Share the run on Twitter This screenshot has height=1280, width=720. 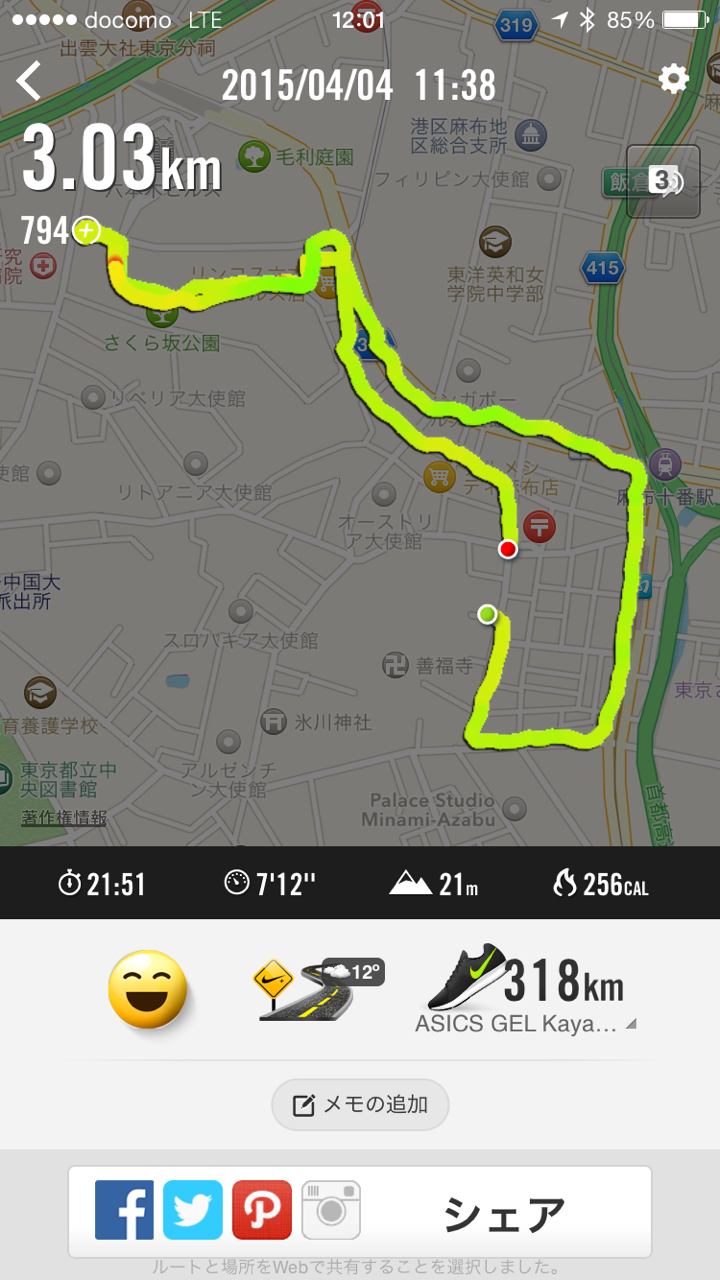point(193,1210)
